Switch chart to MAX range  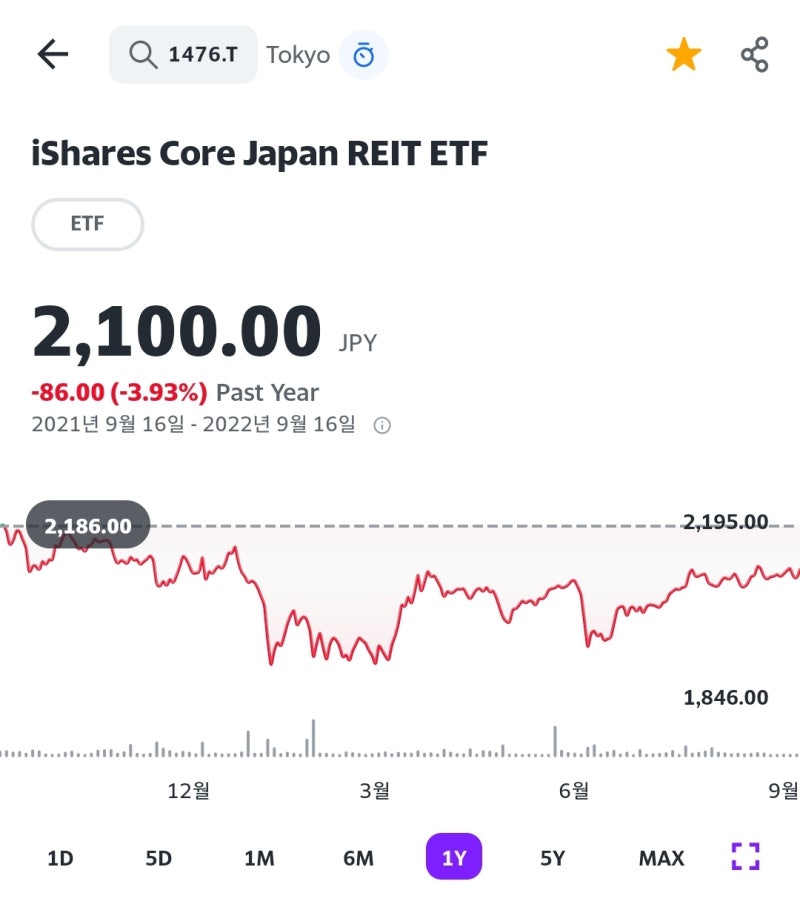pyautogui.click(x=661, y=857)
